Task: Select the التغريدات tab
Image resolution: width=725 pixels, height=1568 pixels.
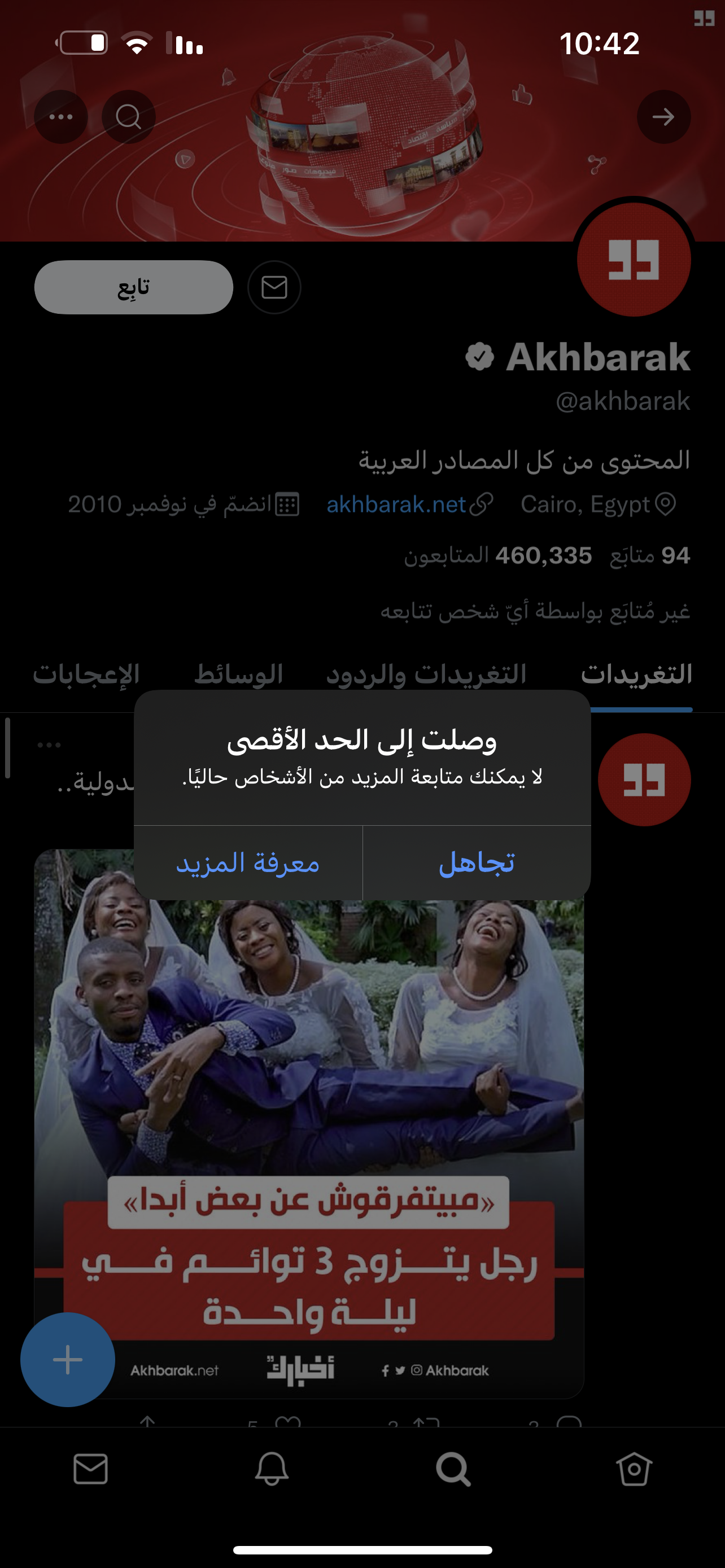Action: (x=636, y=674)
